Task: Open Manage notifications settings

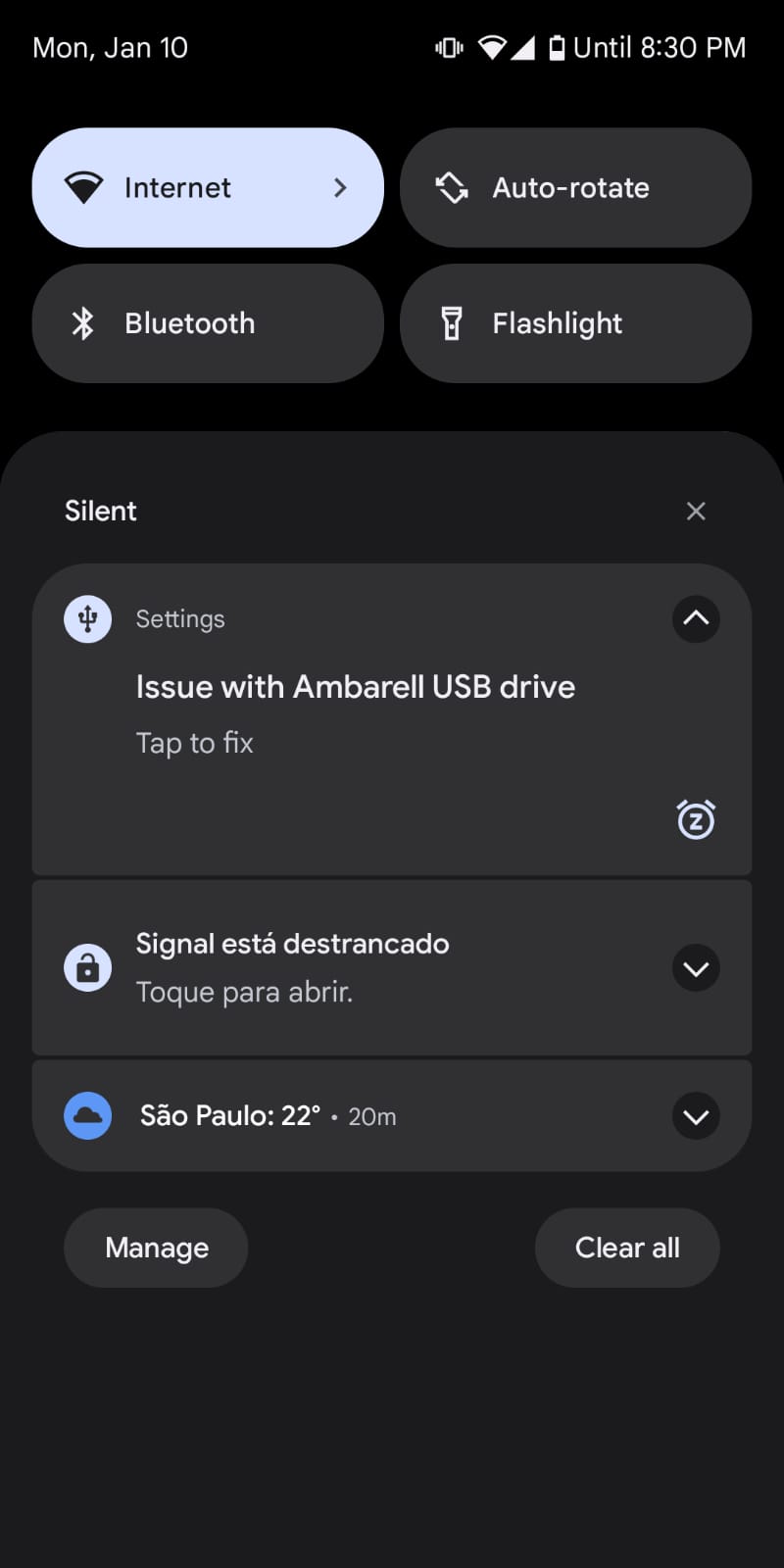Action: click(156, 1248)
